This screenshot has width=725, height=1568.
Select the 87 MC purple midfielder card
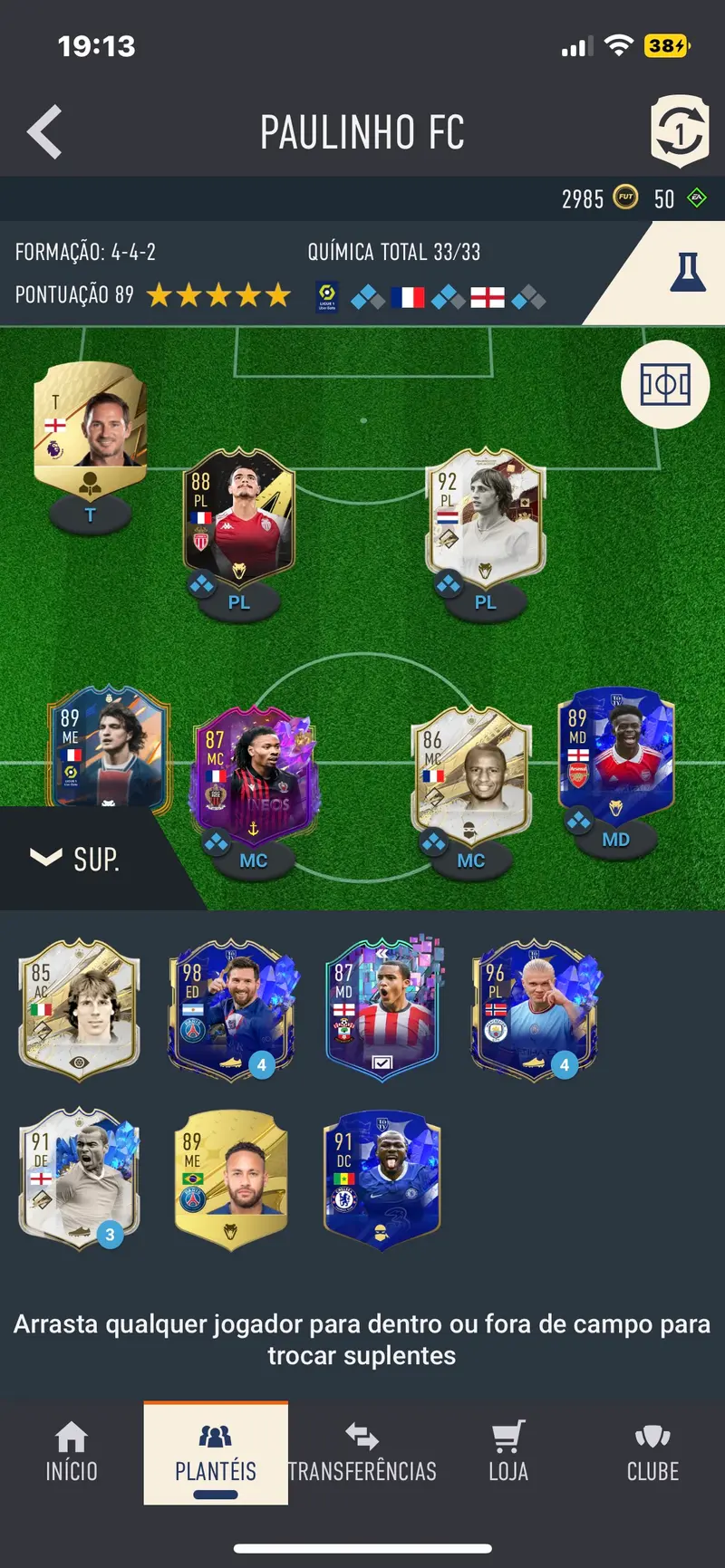coord(253,772)
